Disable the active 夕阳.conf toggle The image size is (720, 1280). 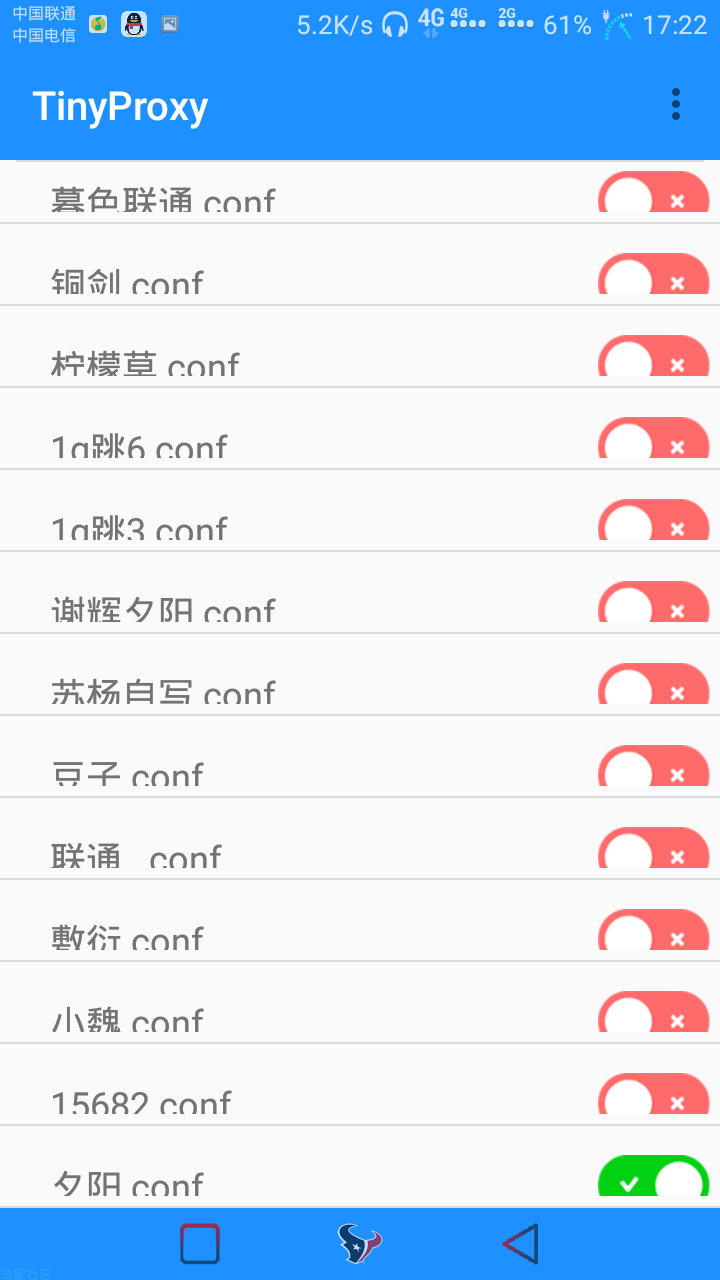point(654,1176)
